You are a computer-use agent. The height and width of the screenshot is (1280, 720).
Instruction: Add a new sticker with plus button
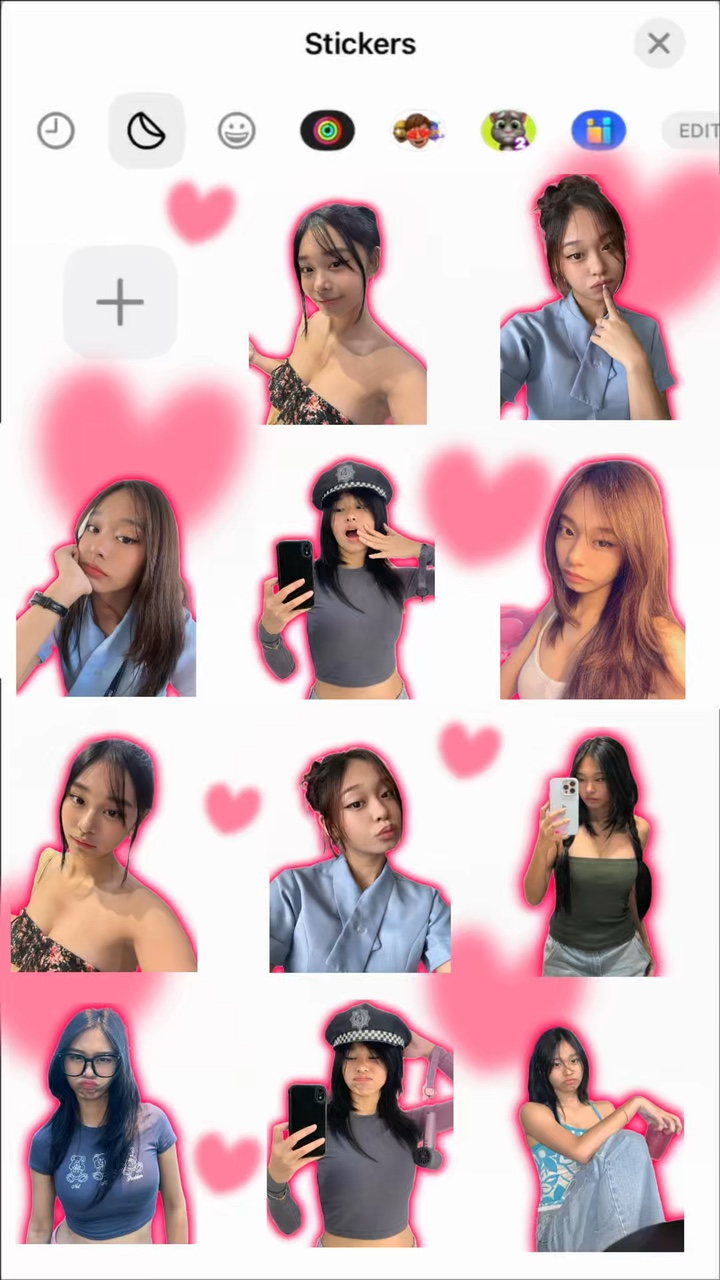(120, 301)
